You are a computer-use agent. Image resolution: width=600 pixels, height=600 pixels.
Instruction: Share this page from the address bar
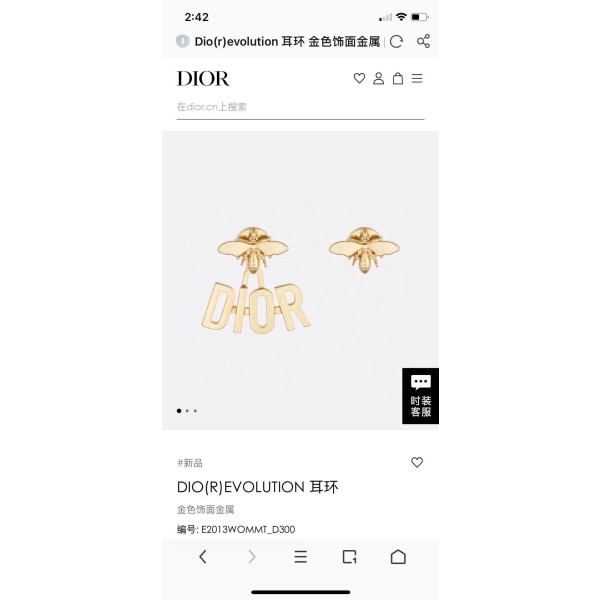coord(423,41)
